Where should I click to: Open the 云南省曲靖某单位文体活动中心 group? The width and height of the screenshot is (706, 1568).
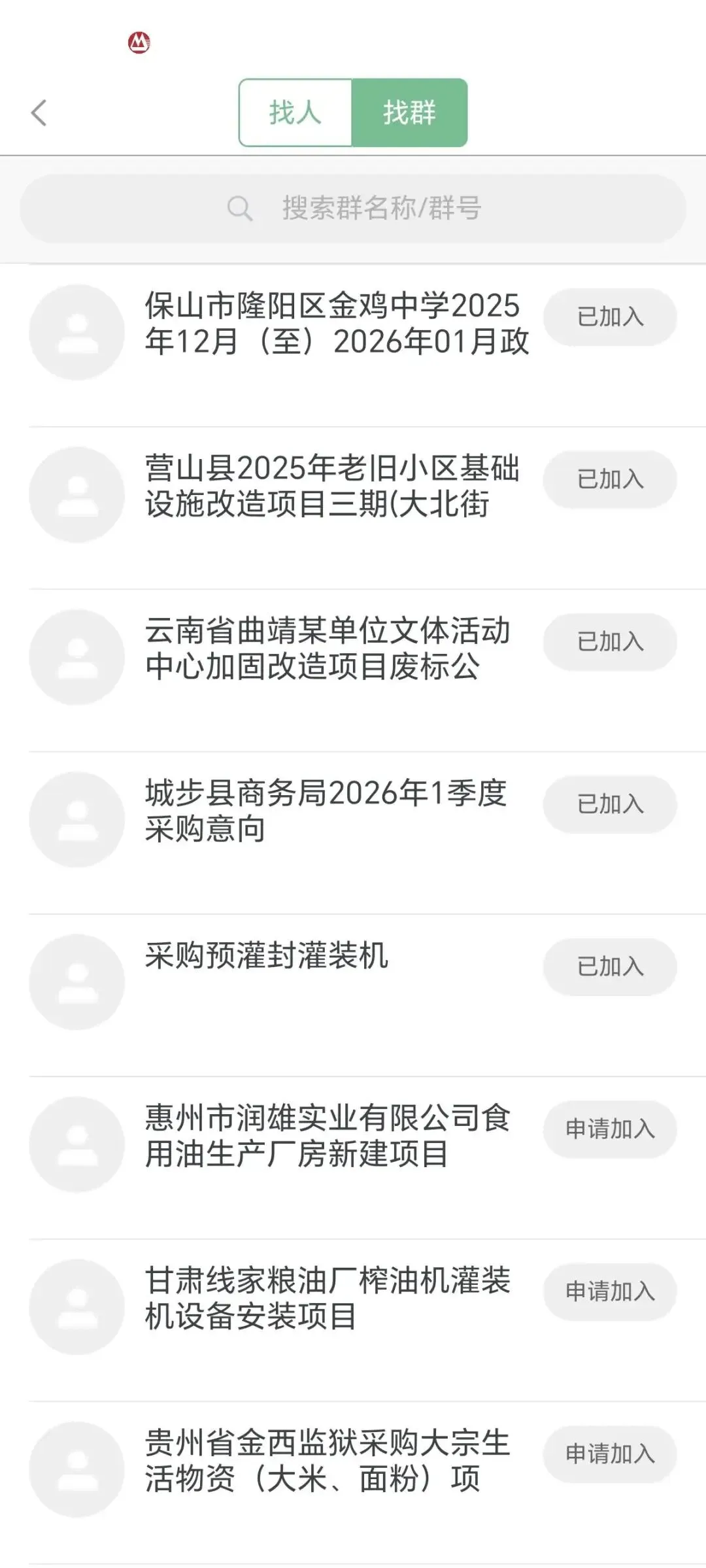pyautogui.click(x=327, y=649)
